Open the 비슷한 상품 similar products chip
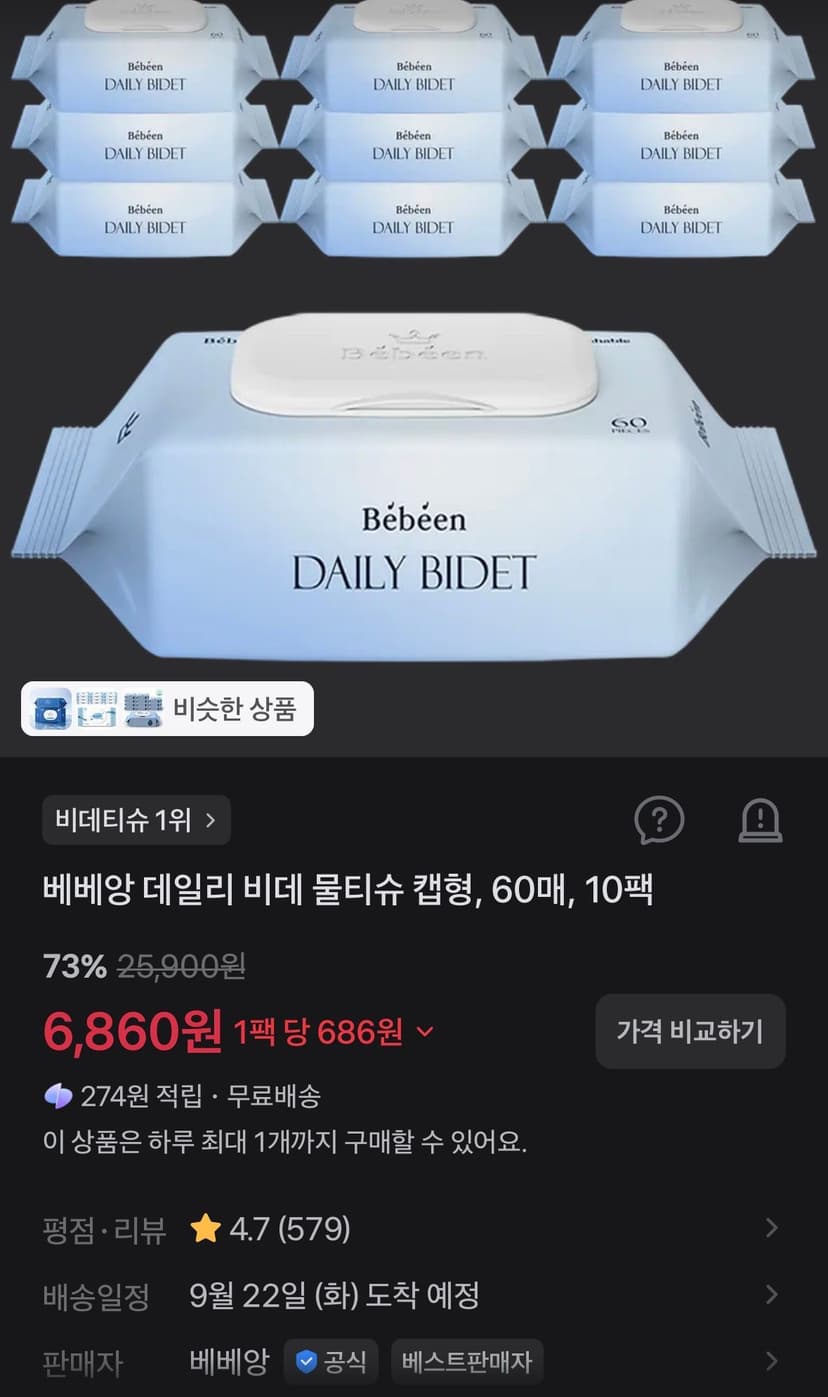828x1397 pixels. tap(167, 709)
